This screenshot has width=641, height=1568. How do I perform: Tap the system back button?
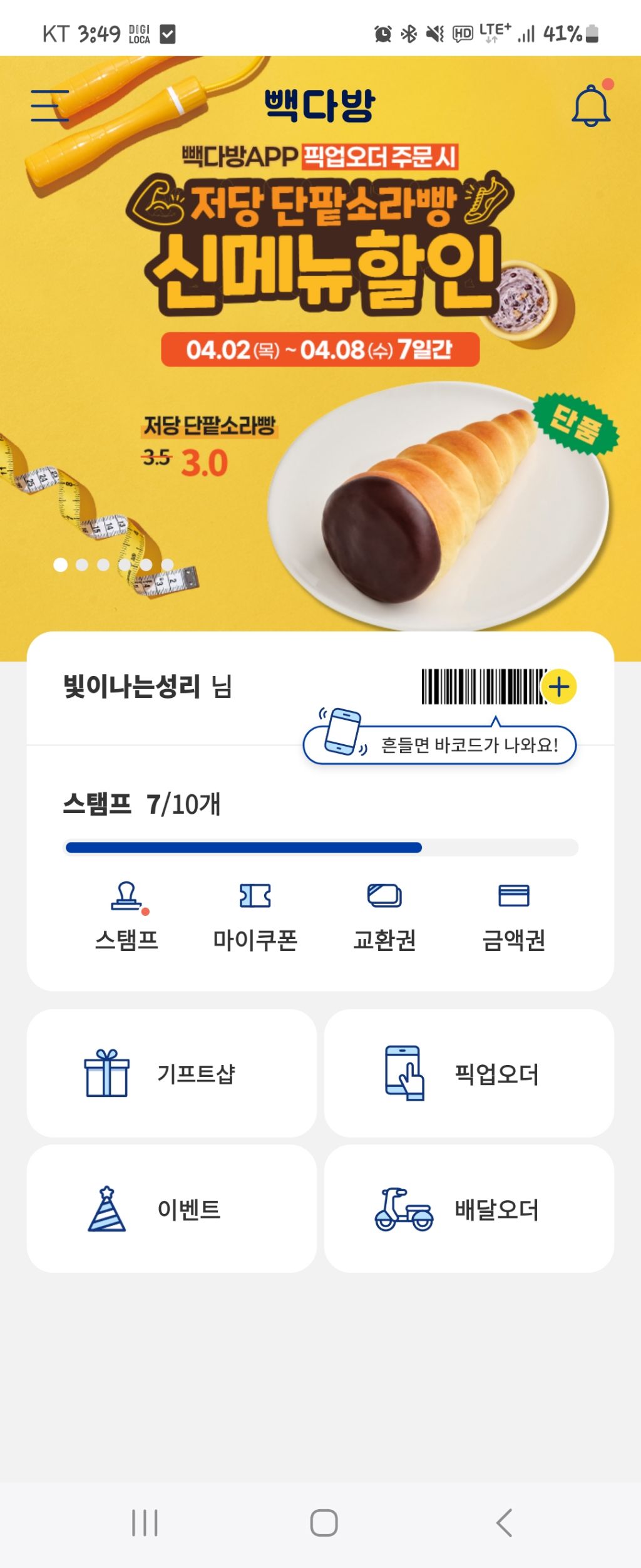(504, 1522)
